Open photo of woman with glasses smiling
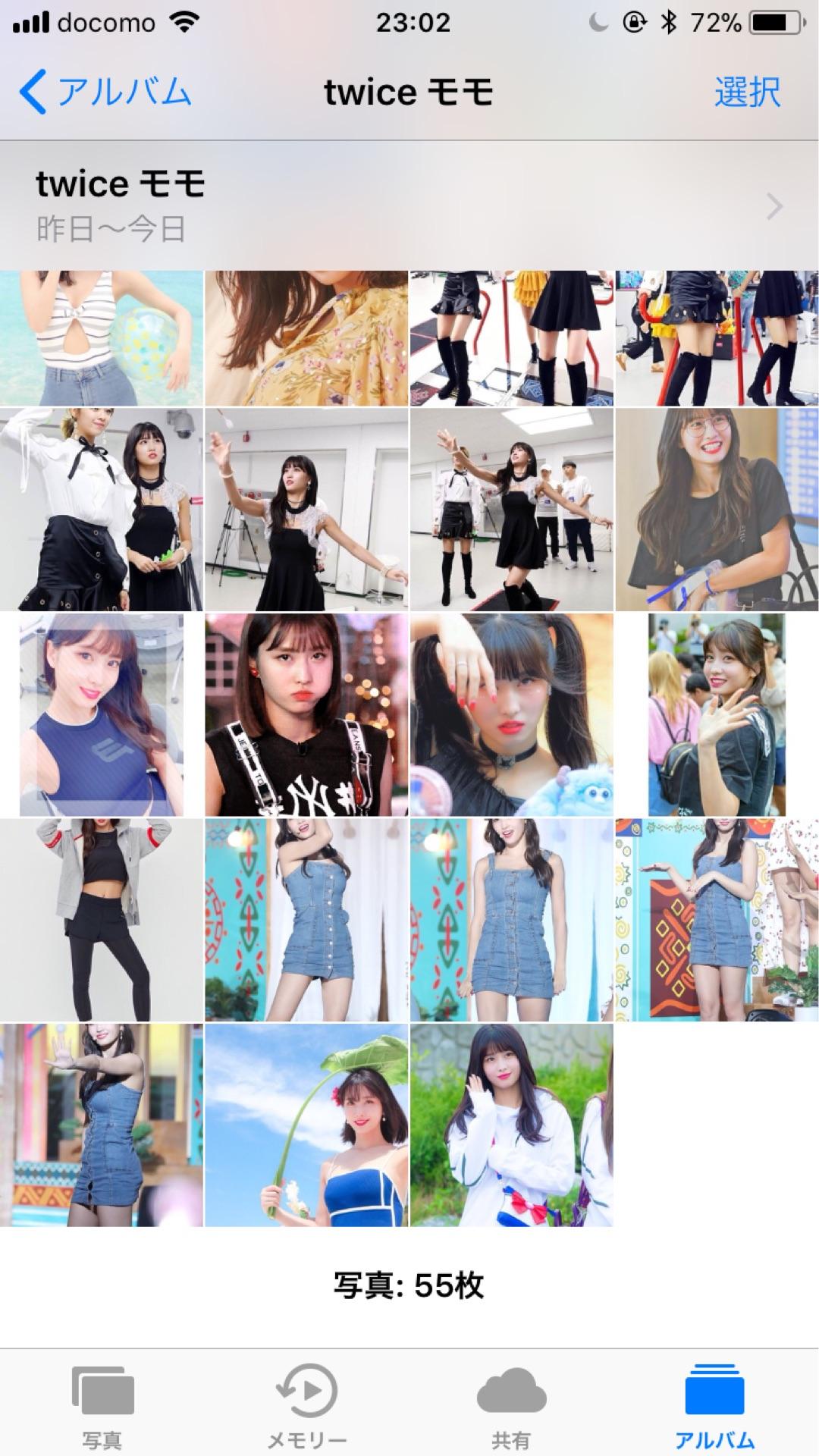The width and height of the screenshot is (819, 1456). click(x=717, y=510)
